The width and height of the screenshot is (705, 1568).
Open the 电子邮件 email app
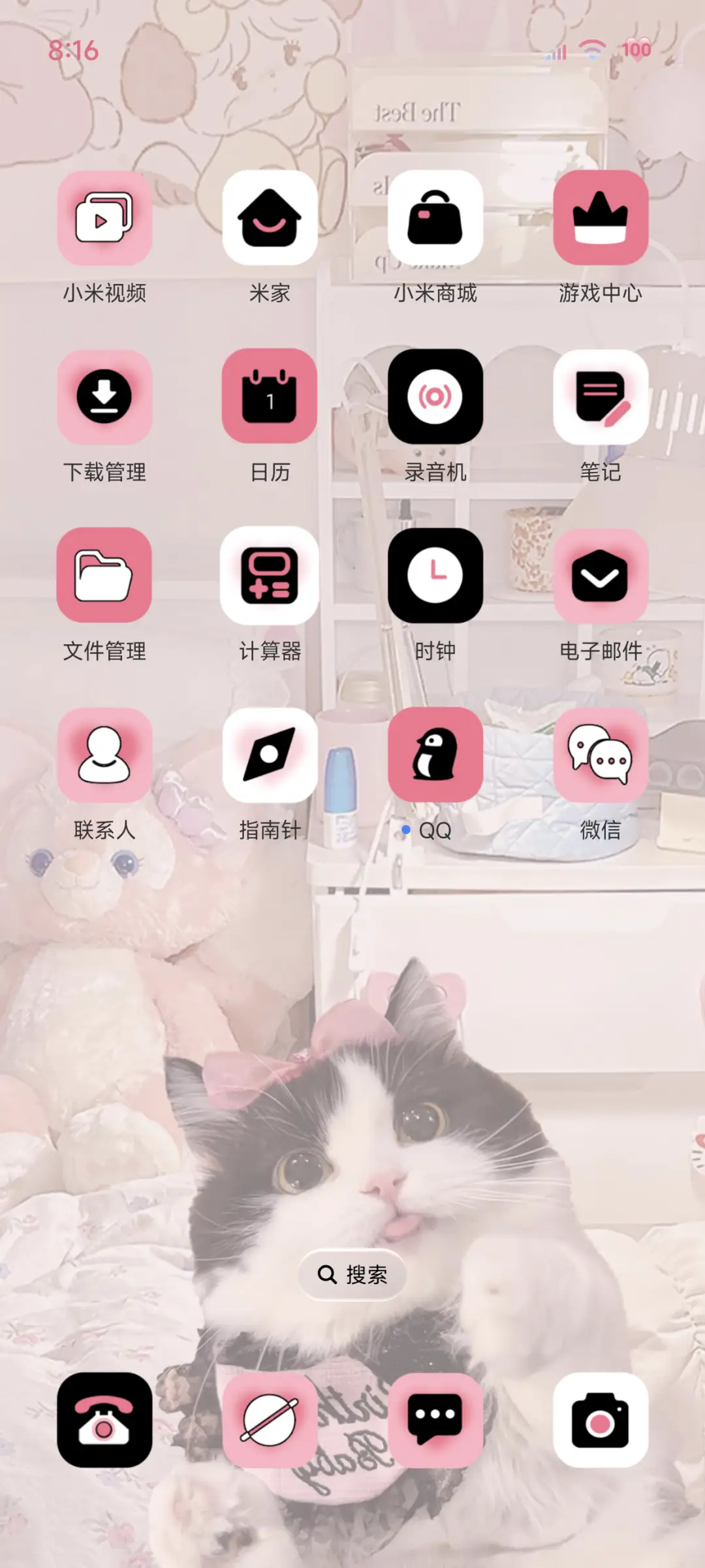[x=601, y=576]
